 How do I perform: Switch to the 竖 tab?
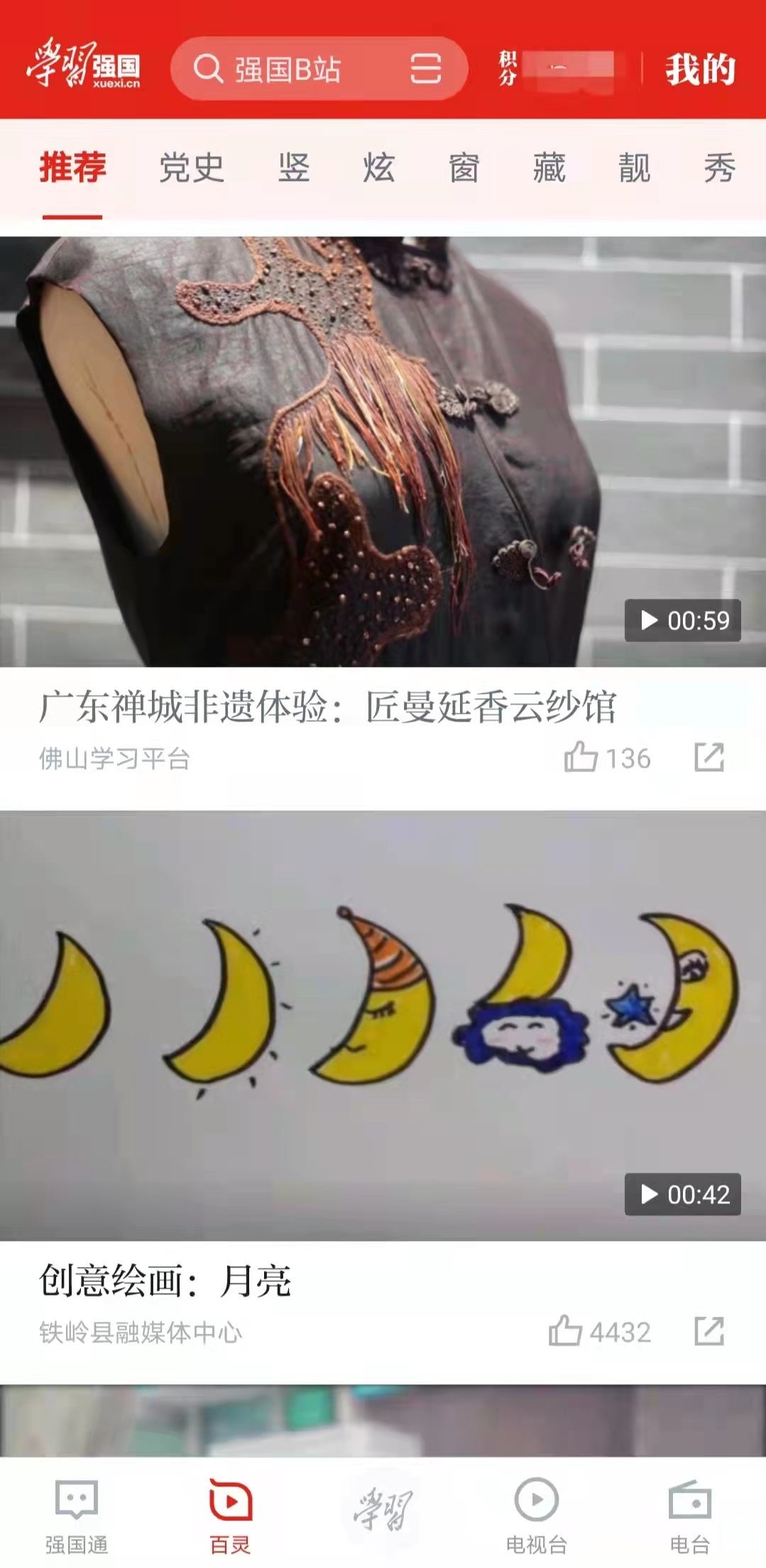(x=294, y=169)
